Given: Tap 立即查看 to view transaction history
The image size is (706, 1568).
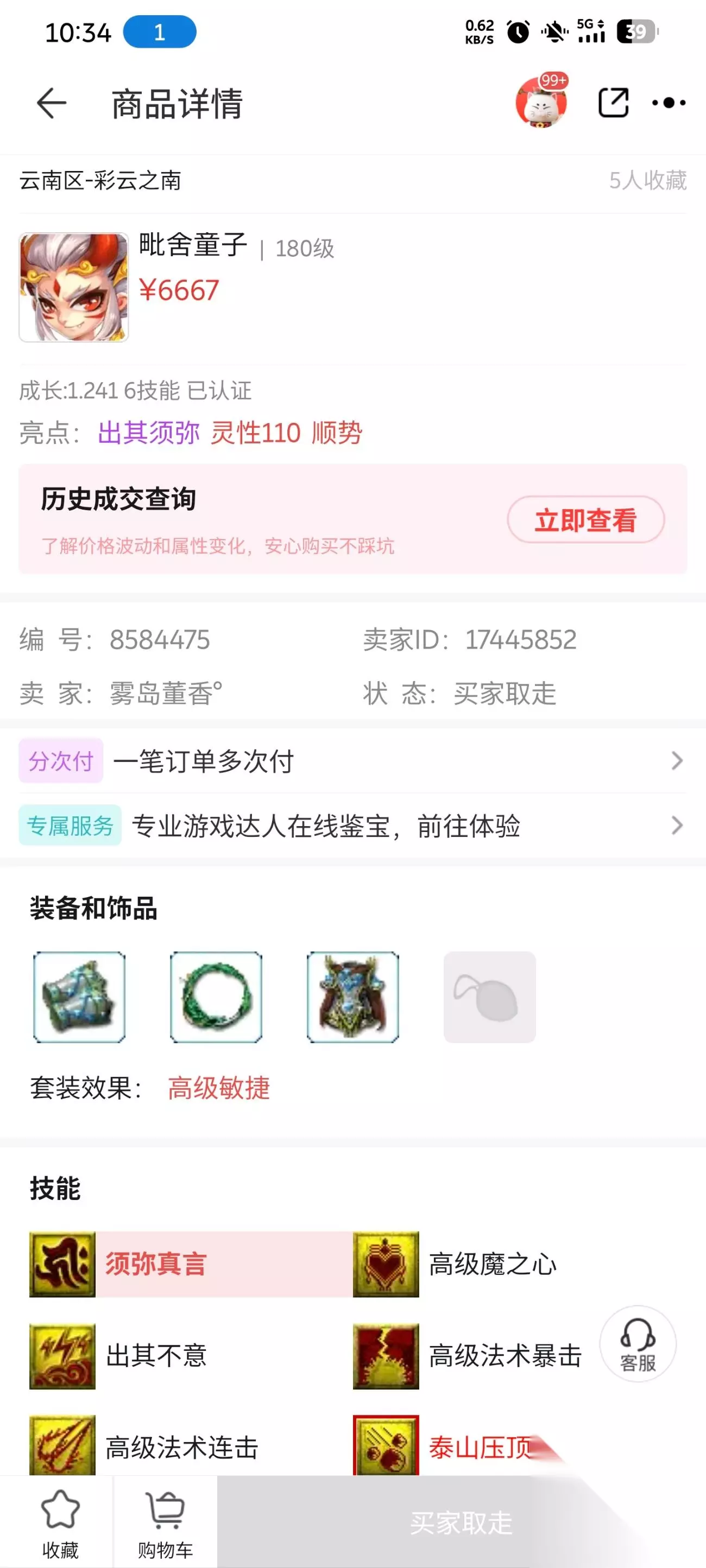Looking at the screenshot, I should [585, 520].
